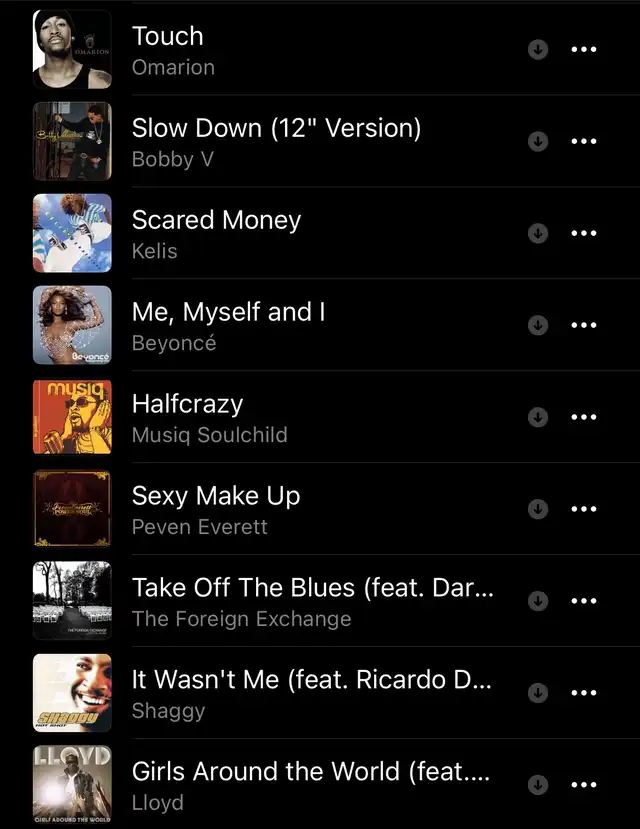Image resolution: width=640 pixels, height=829 pixels.
Task: Open more options for Sexy Make Up
Action: point(583,509)
